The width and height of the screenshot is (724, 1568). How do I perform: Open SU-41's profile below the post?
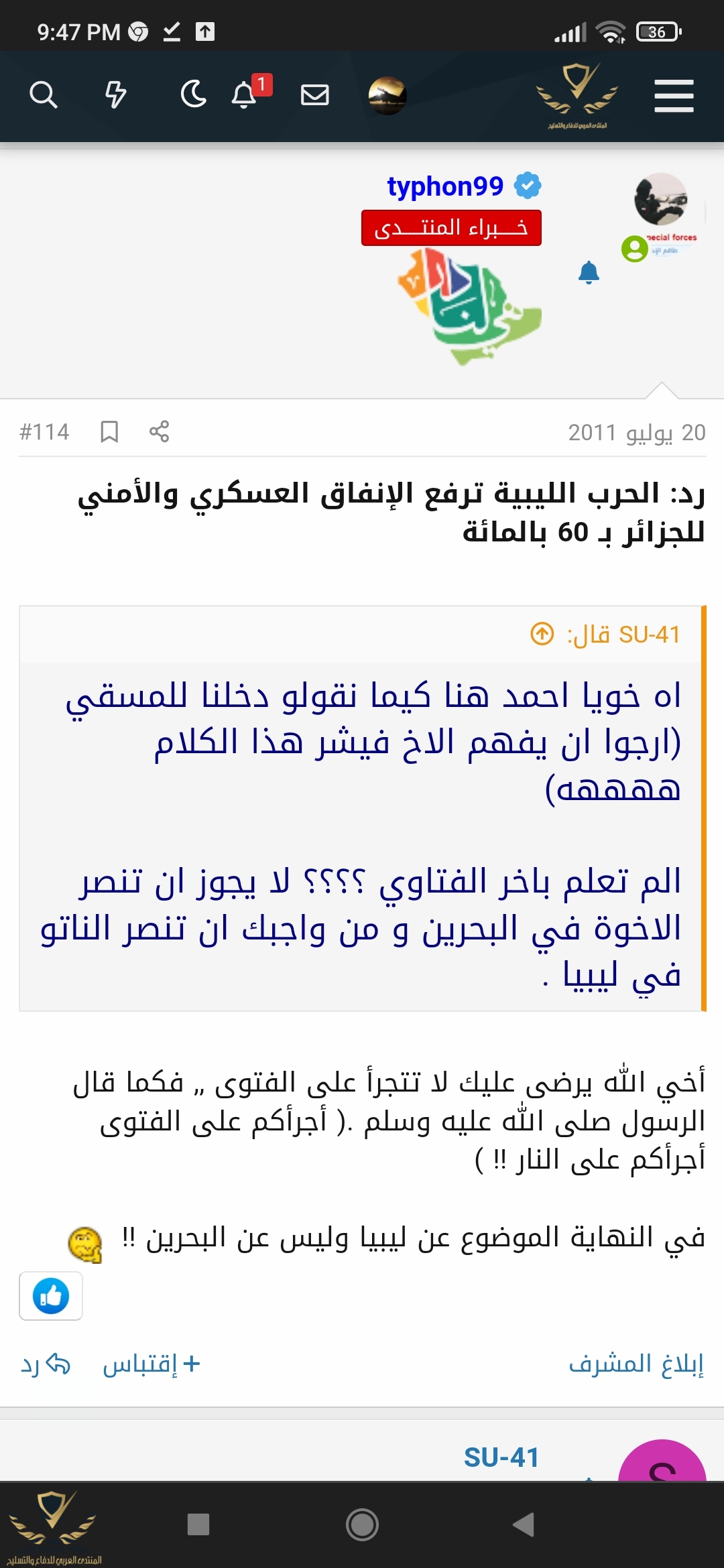(x=501, y=1457)
